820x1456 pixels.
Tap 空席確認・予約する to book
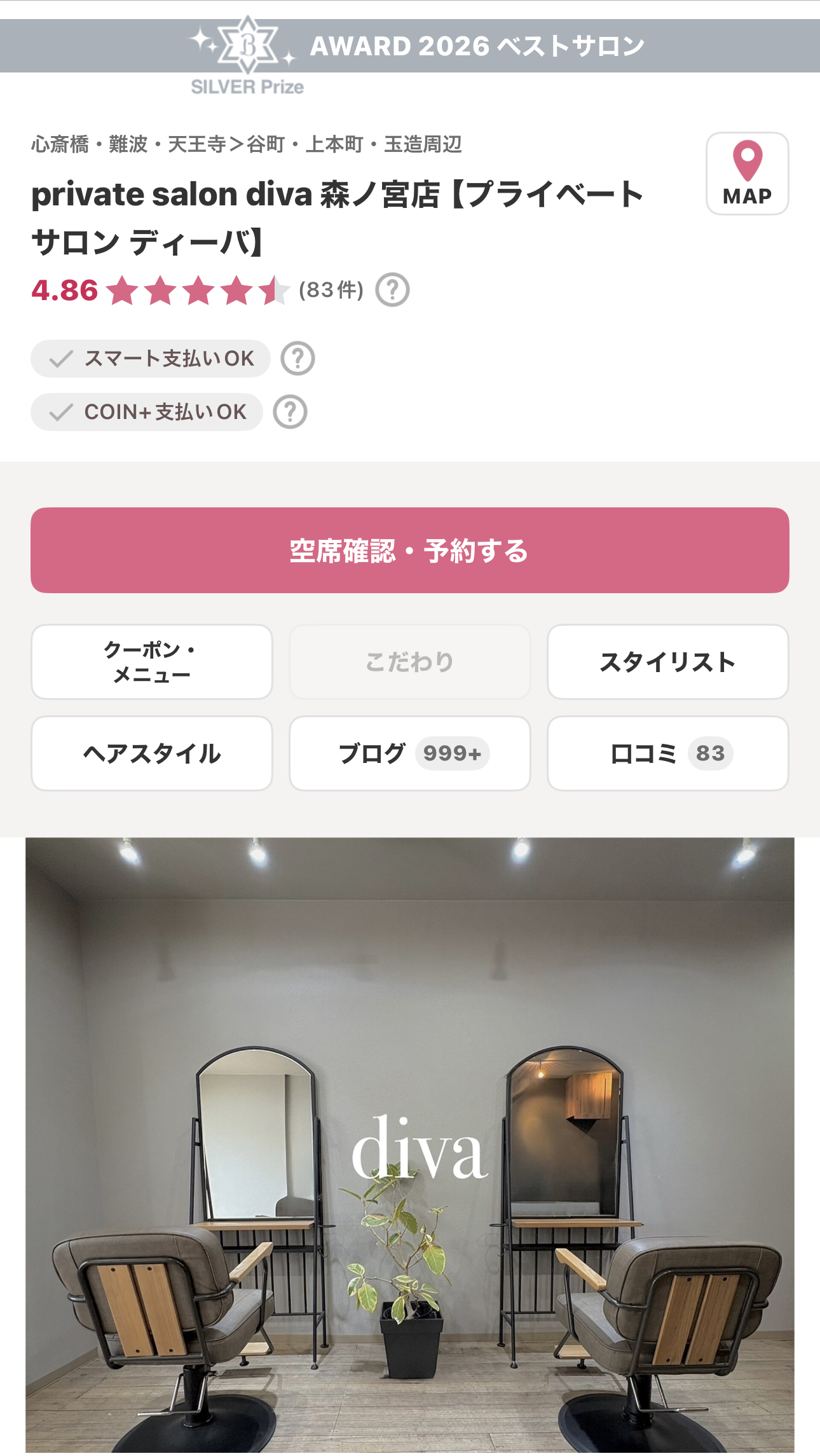coord(410,551)
